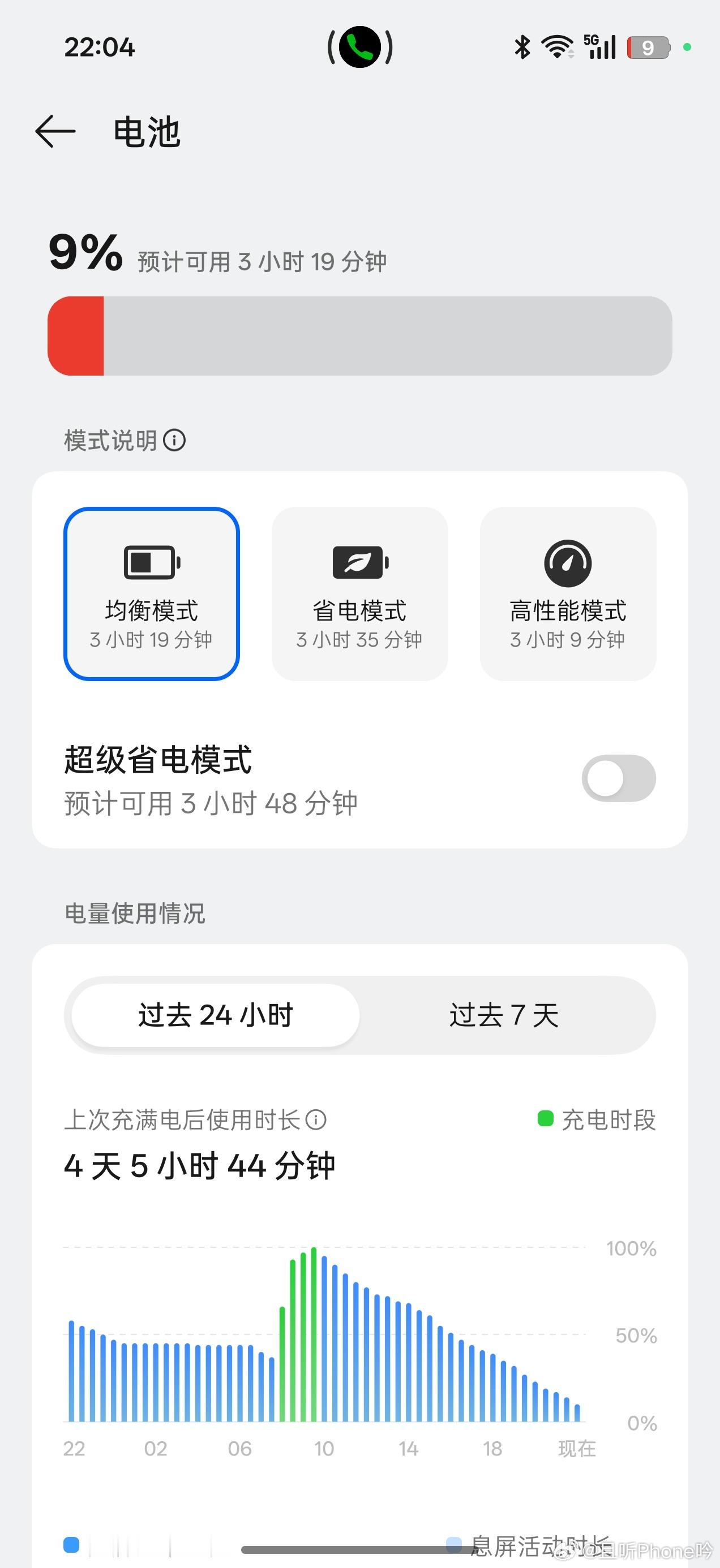Tap the info icon beside 上次充满电后使用时长
Screen dimensions: 720x1568
[316, 1119]
